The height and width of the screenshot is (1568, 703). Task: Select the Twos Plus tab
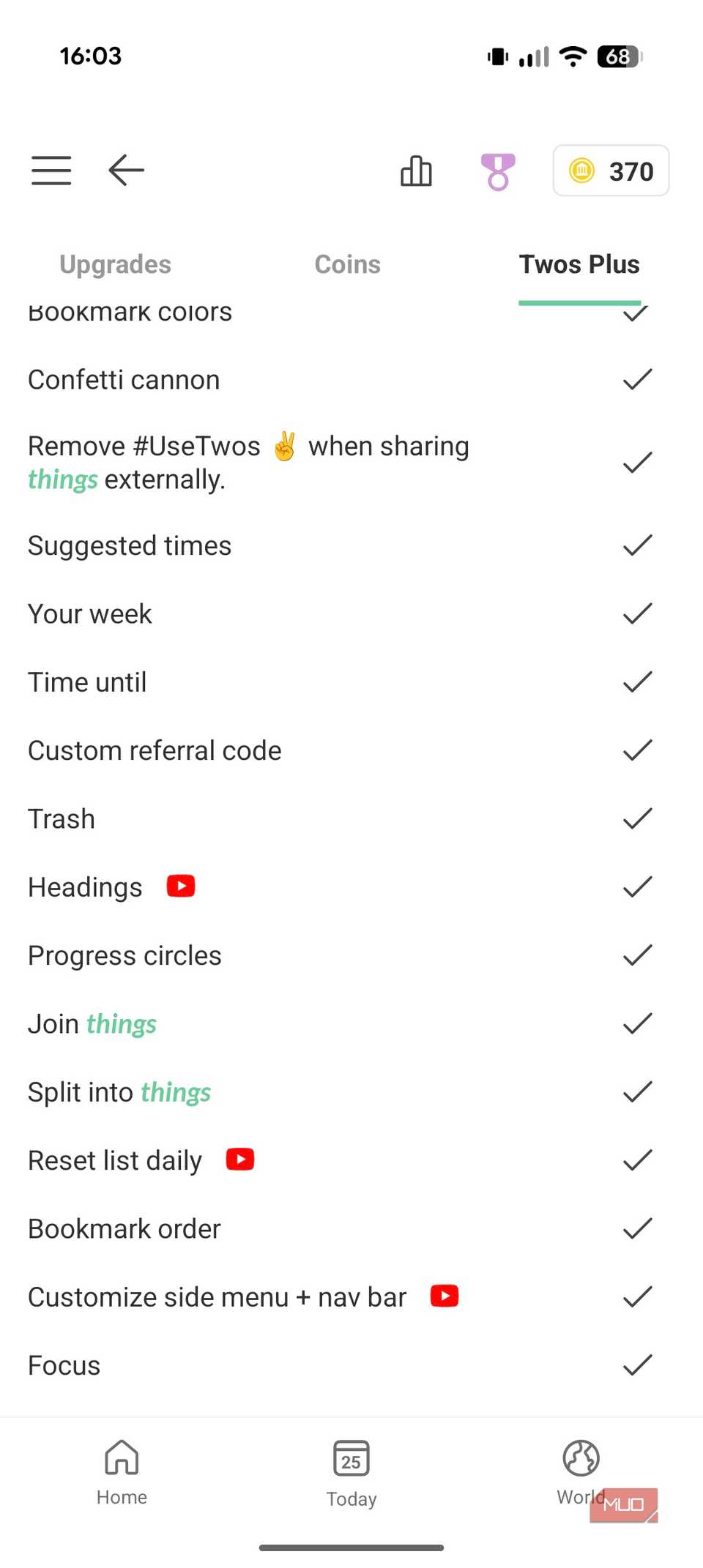pos(579,264)
